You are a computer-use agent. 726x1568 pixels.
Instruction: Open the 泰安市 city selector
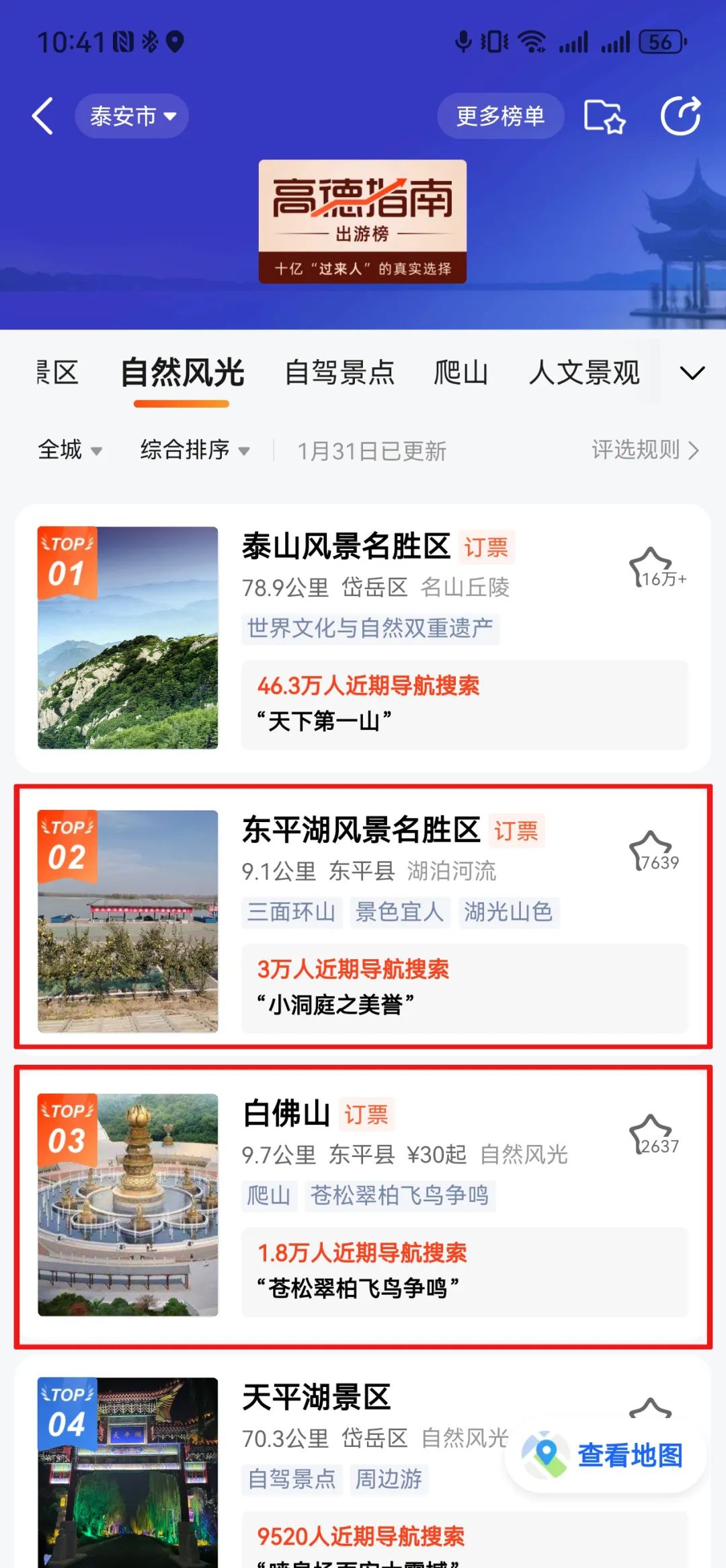[x=132, y=116]
